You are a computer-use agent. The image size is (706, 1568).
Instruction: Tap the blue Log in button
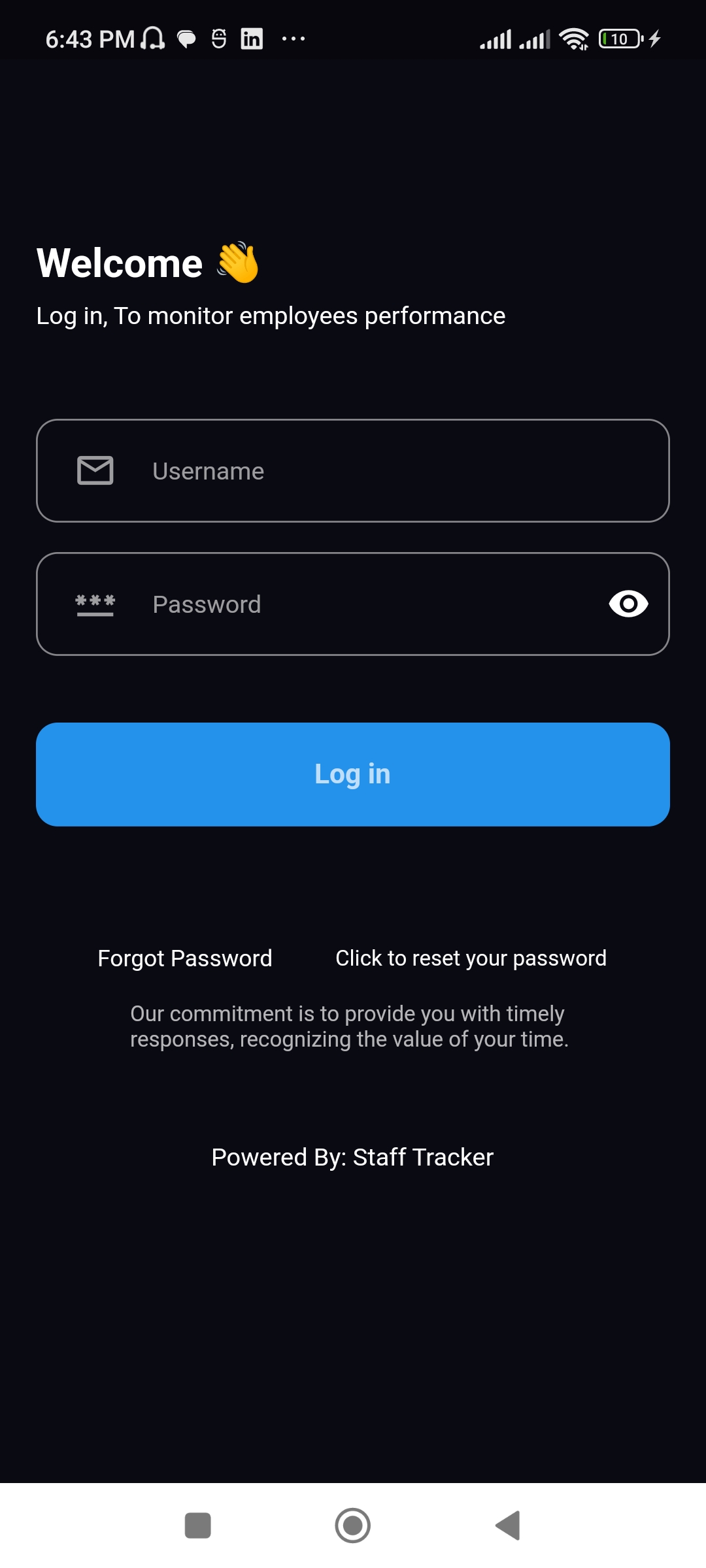353,774
